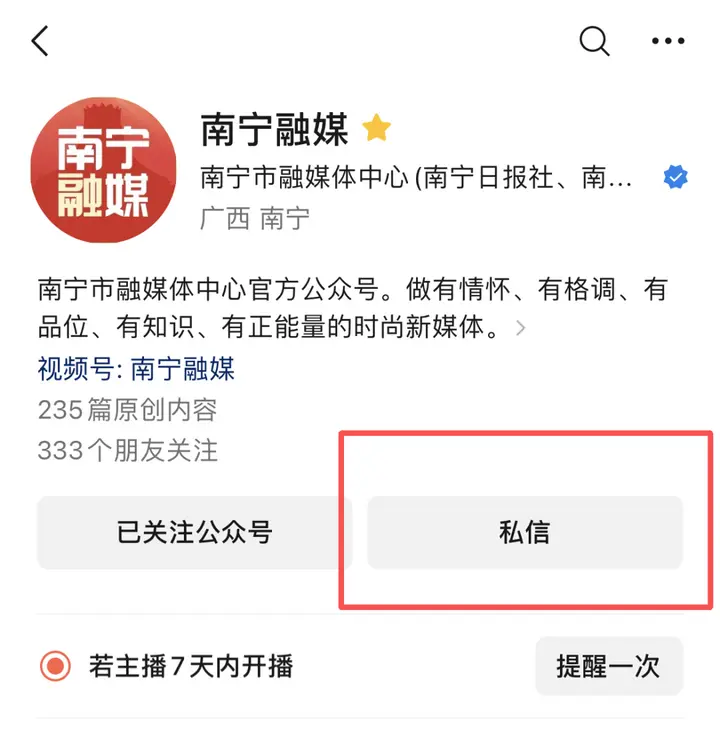Open search for this account
Screen dimensions: 720x753
pos(594,41)
